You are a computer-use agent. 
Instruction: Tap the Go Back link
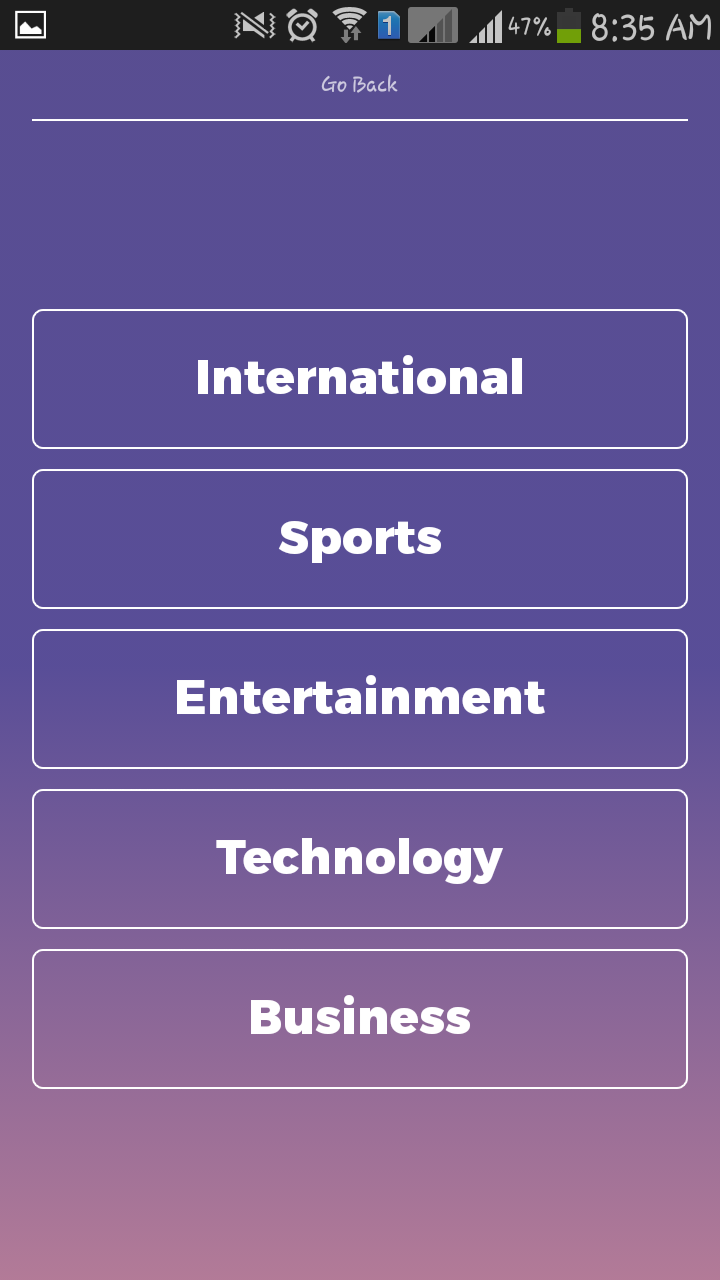point(359,85)
